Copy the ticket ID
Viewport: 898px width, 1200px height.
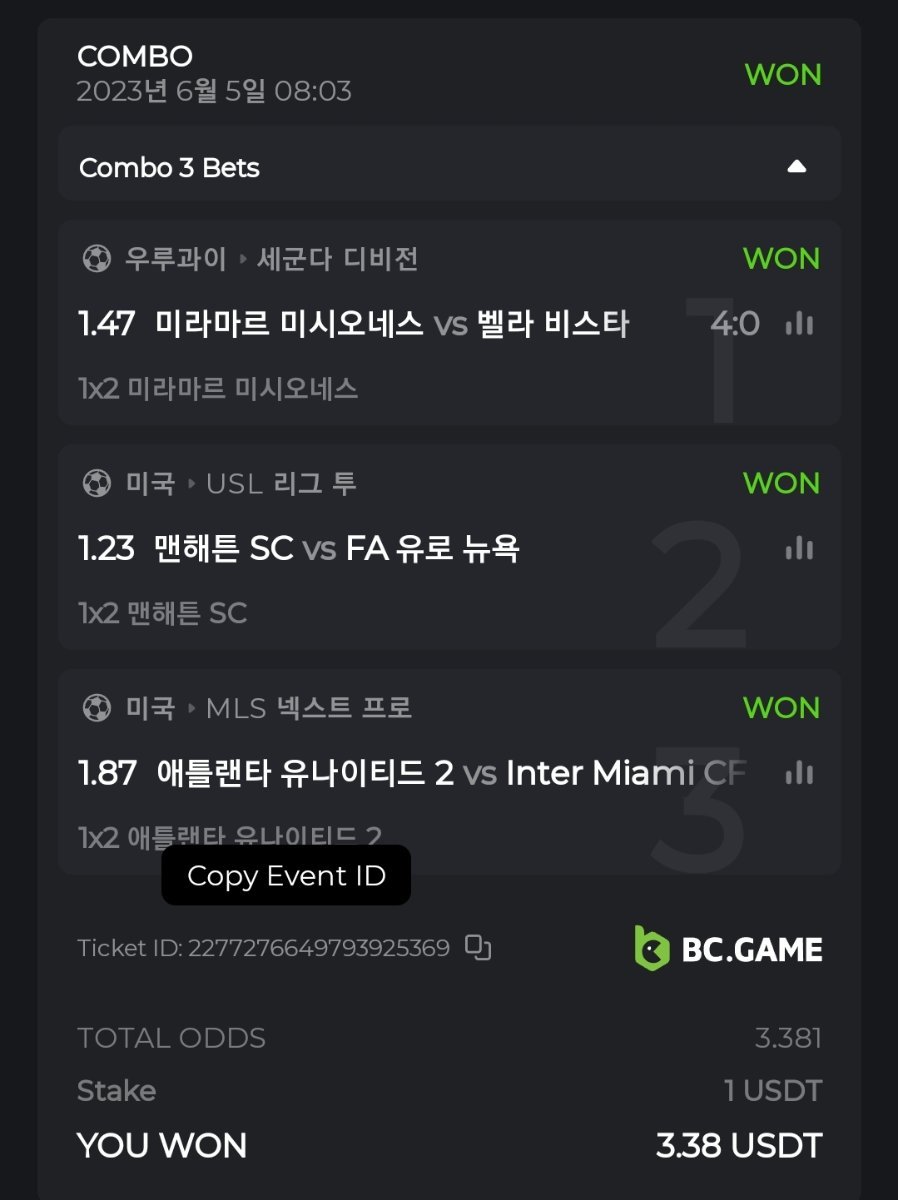pos(479,948)
